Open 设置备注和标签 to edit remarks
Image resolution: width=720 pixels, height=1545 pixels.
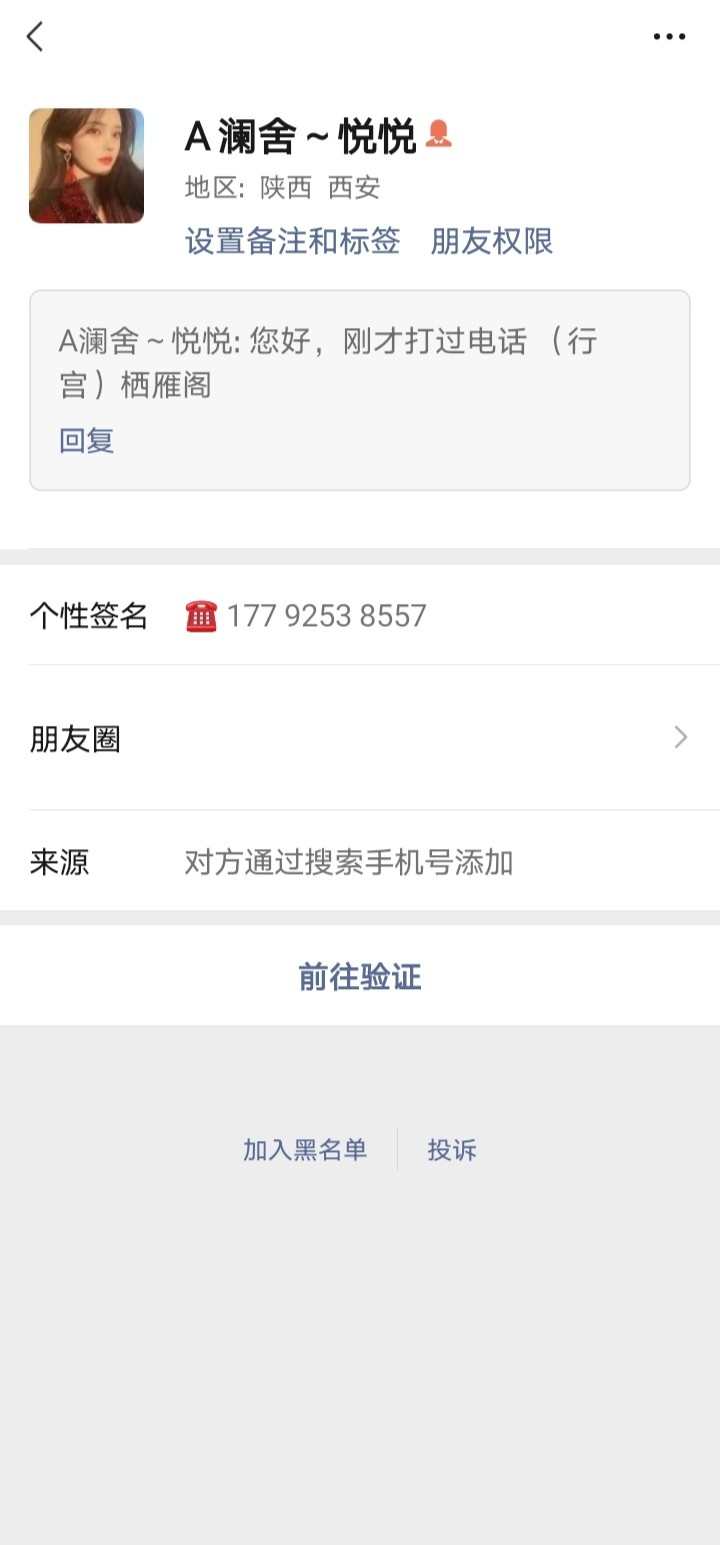292,241
